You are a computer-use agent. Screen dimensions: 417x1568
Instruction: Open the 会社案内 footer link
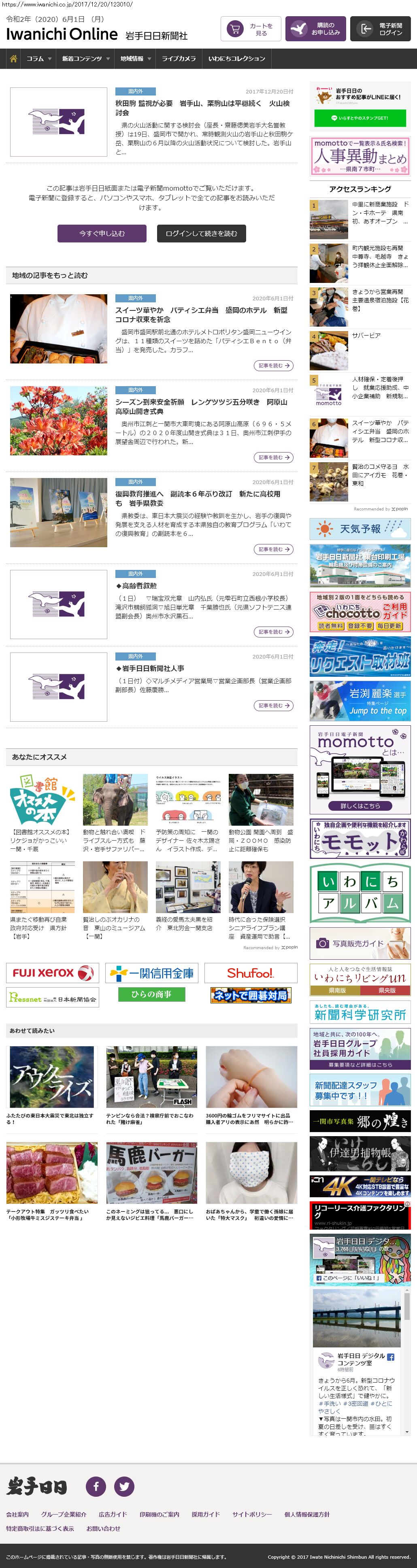tap(17, 1514)
